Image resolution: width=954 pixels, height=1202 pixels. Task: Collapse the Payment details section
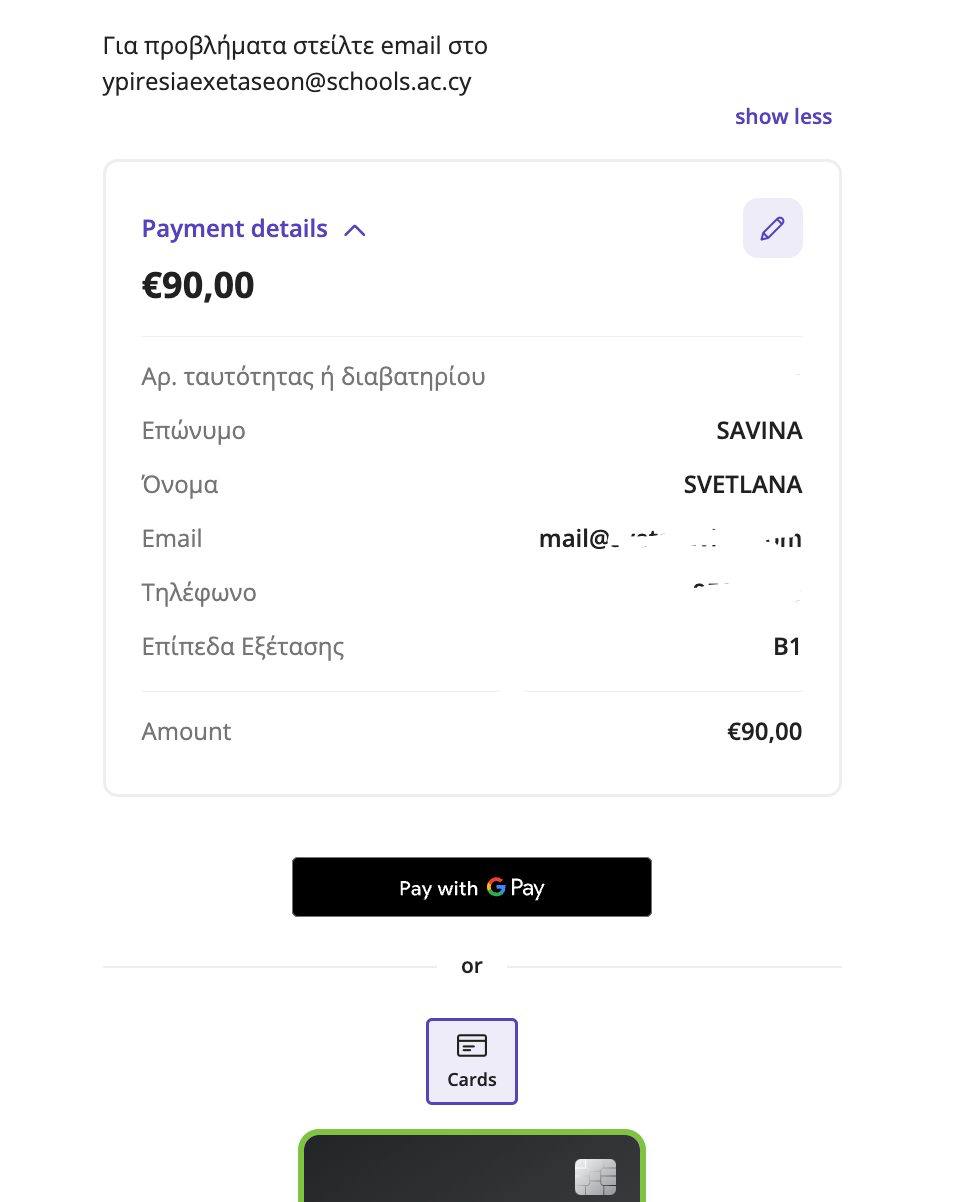(x=354, y=230)
